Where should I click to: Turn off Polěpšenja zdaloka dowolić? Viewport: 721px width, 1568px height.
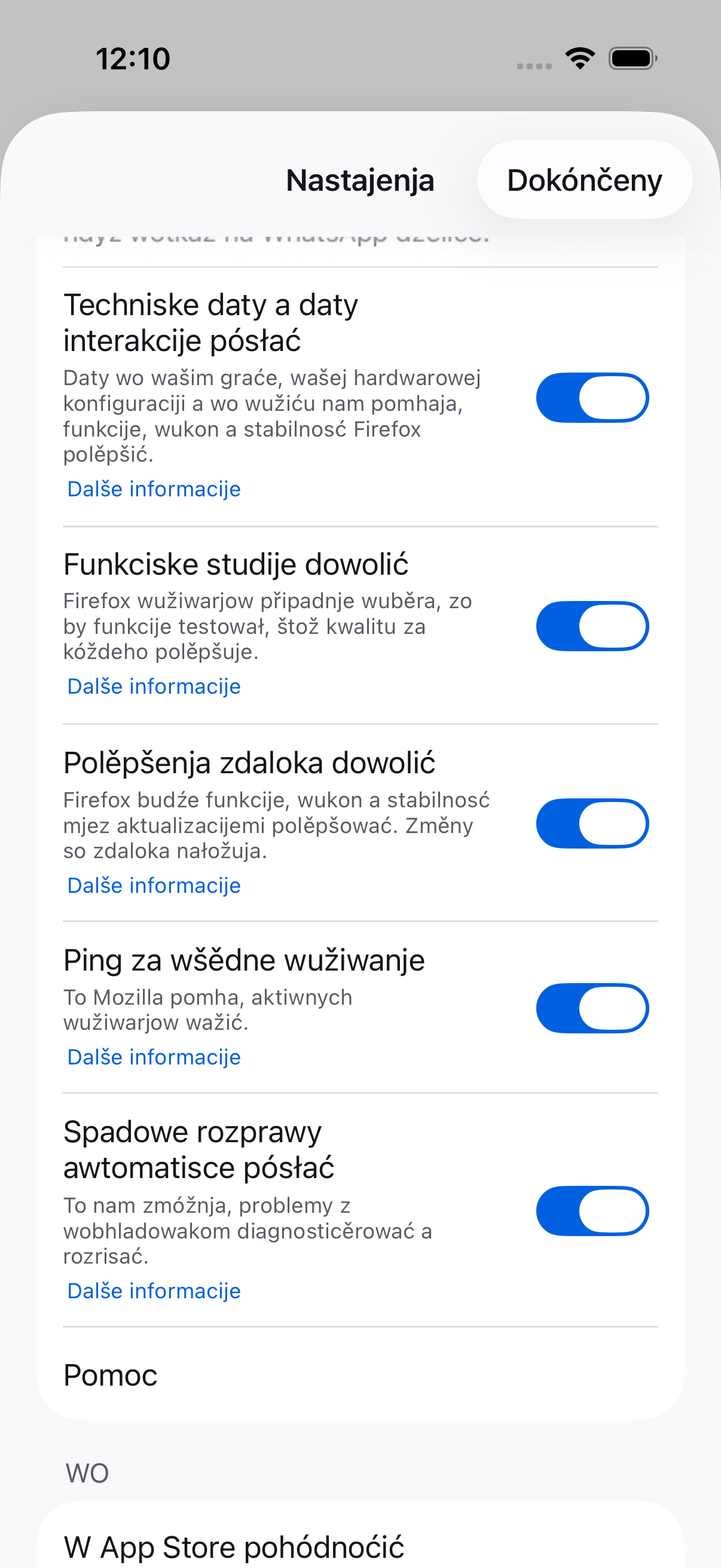(x=592, y=823)
